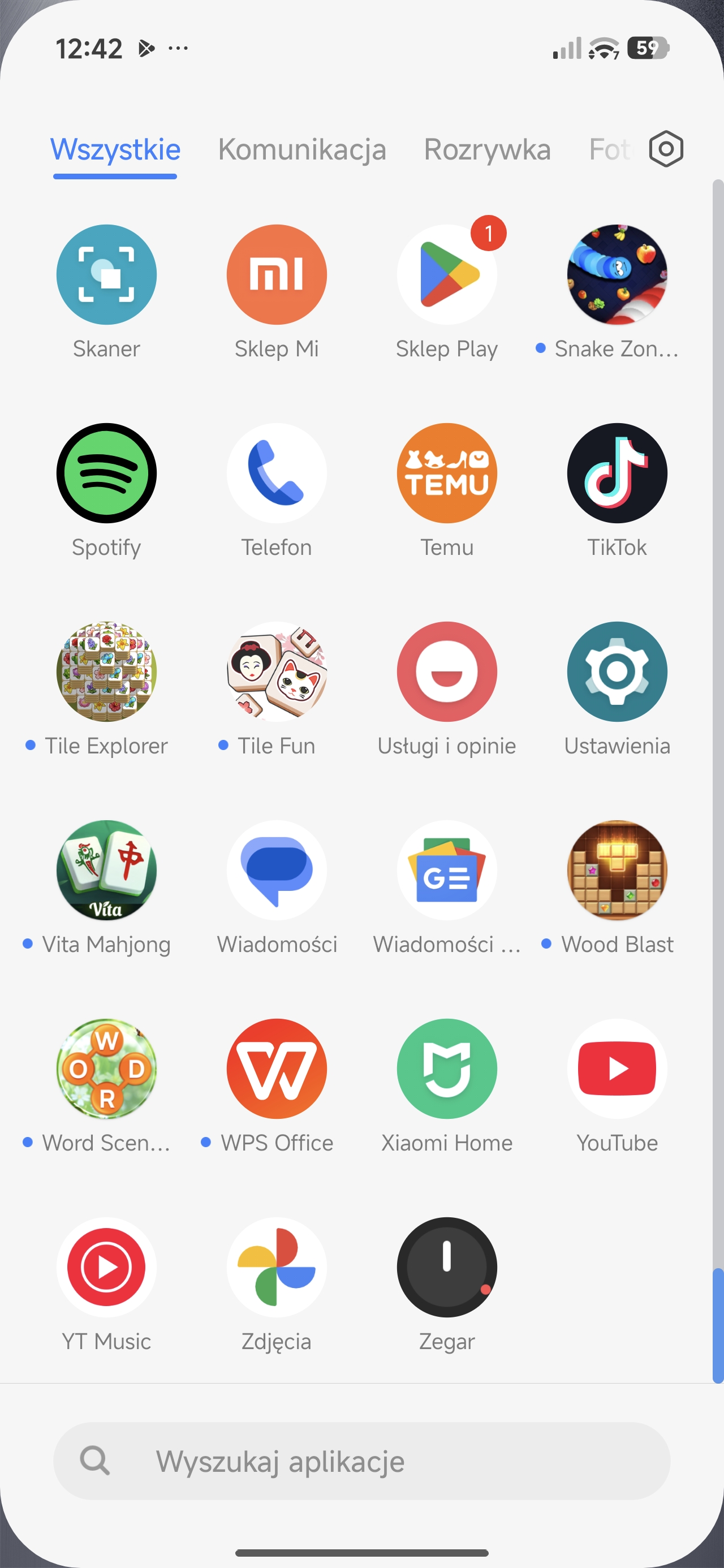The image size is (724, 1568).
Task: Open WPS Office
Action: click(x=277, y=1069)
